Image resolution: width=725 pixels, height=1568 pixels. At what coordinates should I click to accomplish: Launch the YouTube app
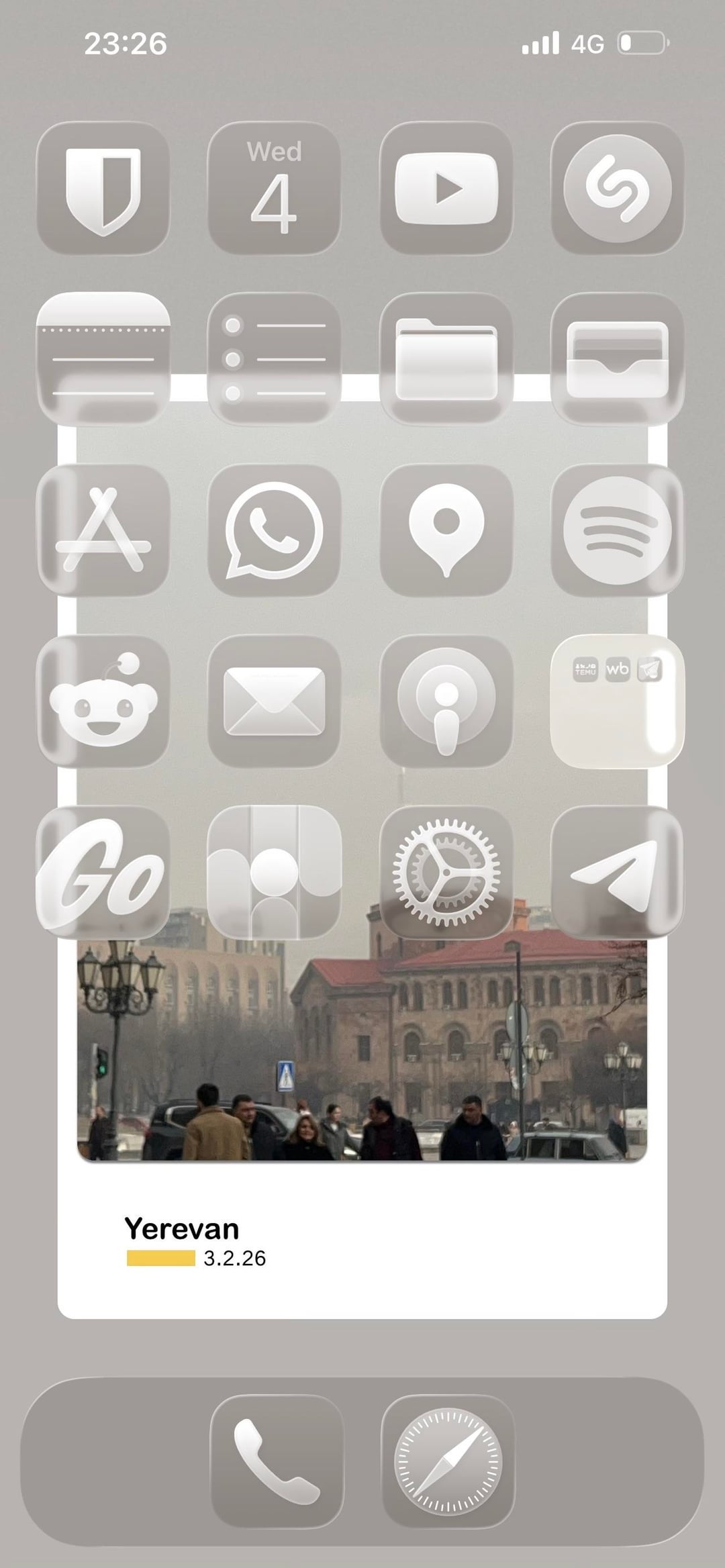pos(446,188)
